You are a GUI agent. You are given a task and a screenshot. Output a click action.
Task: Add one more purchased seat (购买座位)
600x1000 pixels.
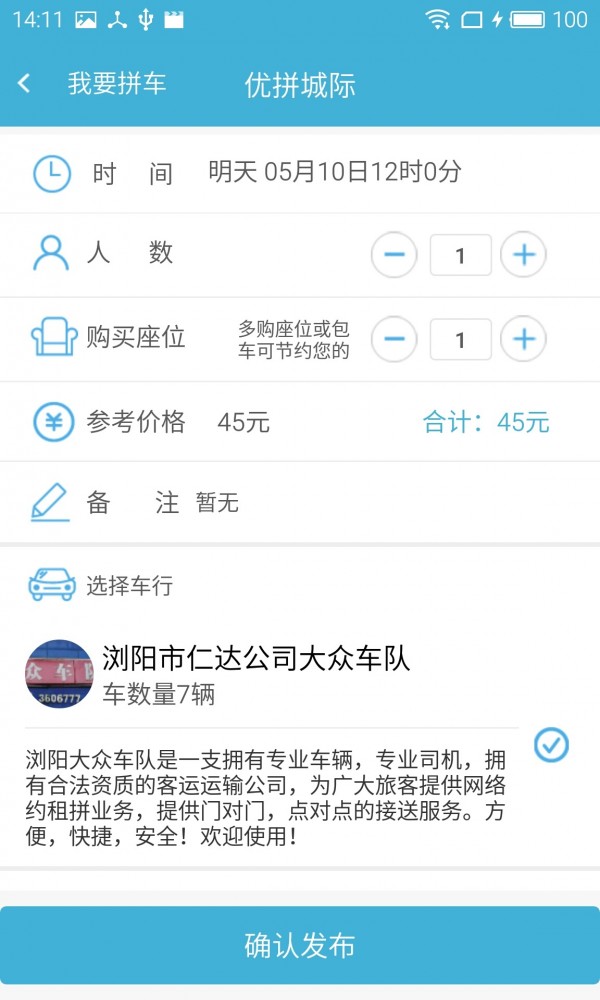(523, 340)
